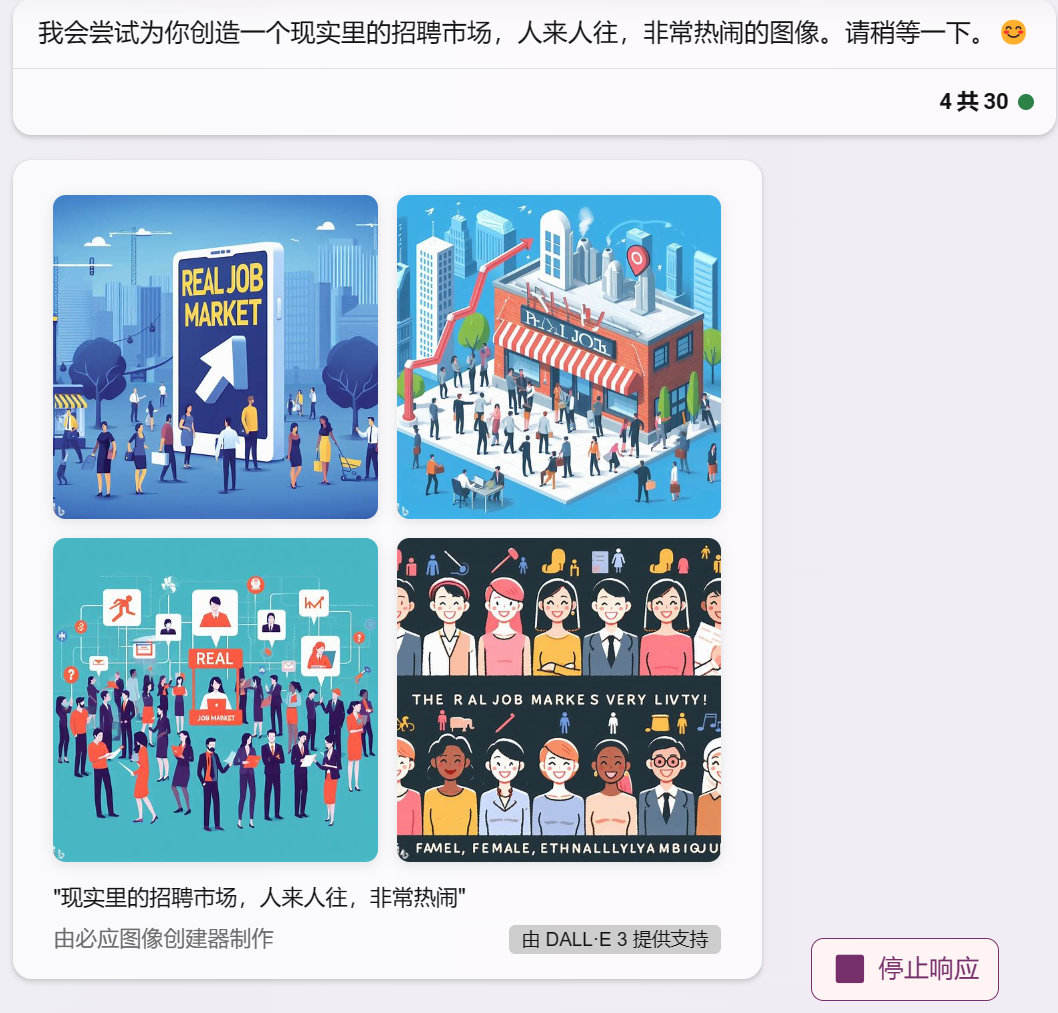Open the teal crowd job market image
This screenshot has height=1013, width=1058.
pos(215,699)
